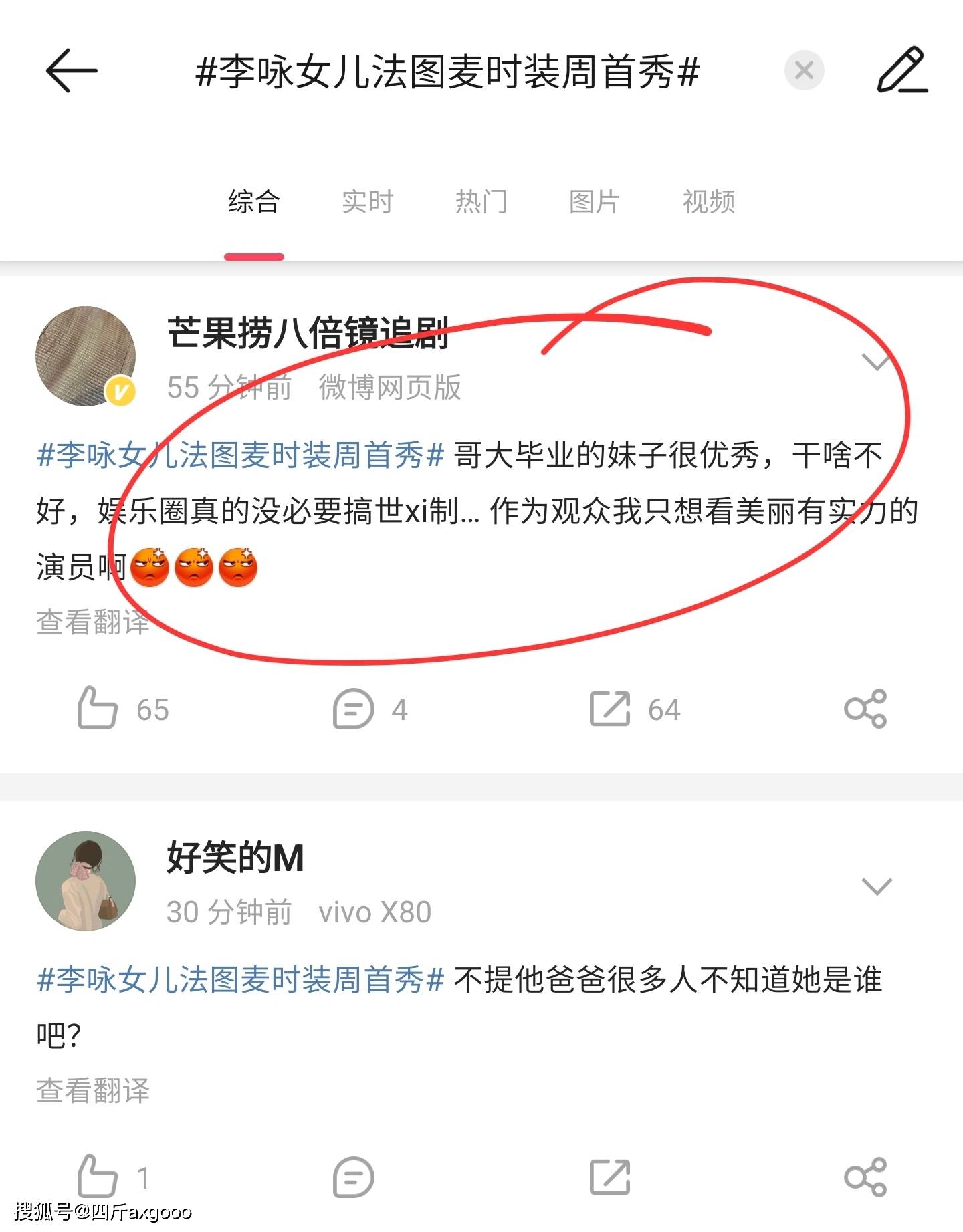Compose a new post with pencil icon
963x1232 pixels.
[x=901, y=70]
